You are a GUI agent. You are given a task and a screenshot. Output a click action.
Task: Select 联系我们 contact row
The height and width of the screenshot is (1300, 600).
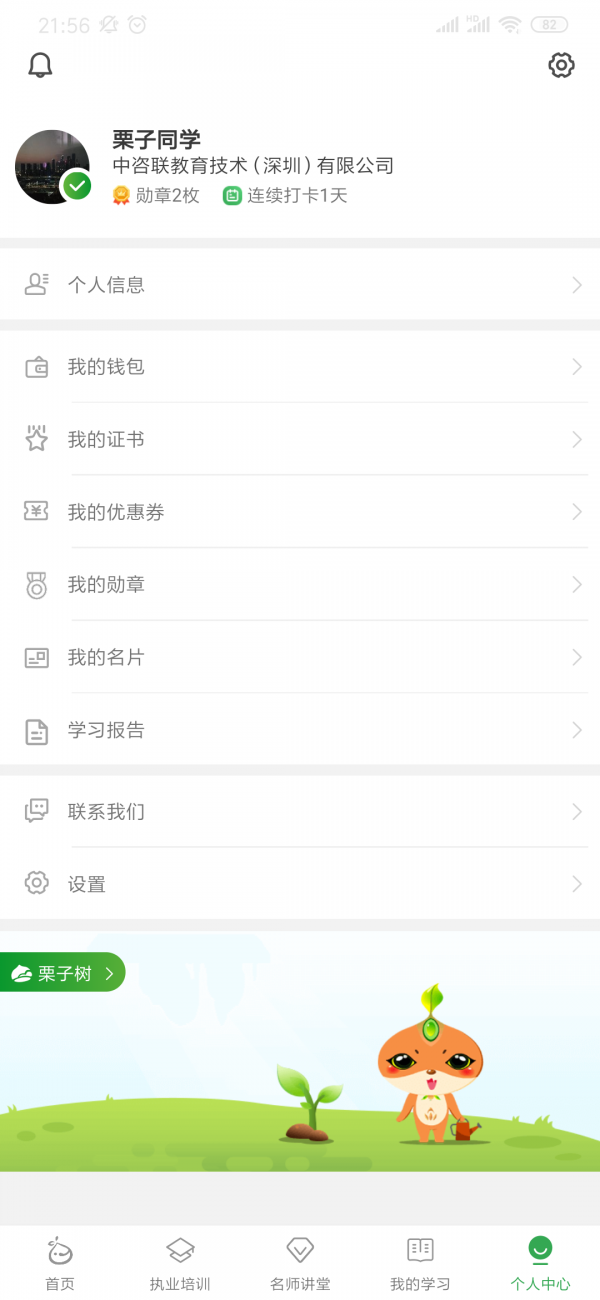pyautogui.click(x=300, y=811)
